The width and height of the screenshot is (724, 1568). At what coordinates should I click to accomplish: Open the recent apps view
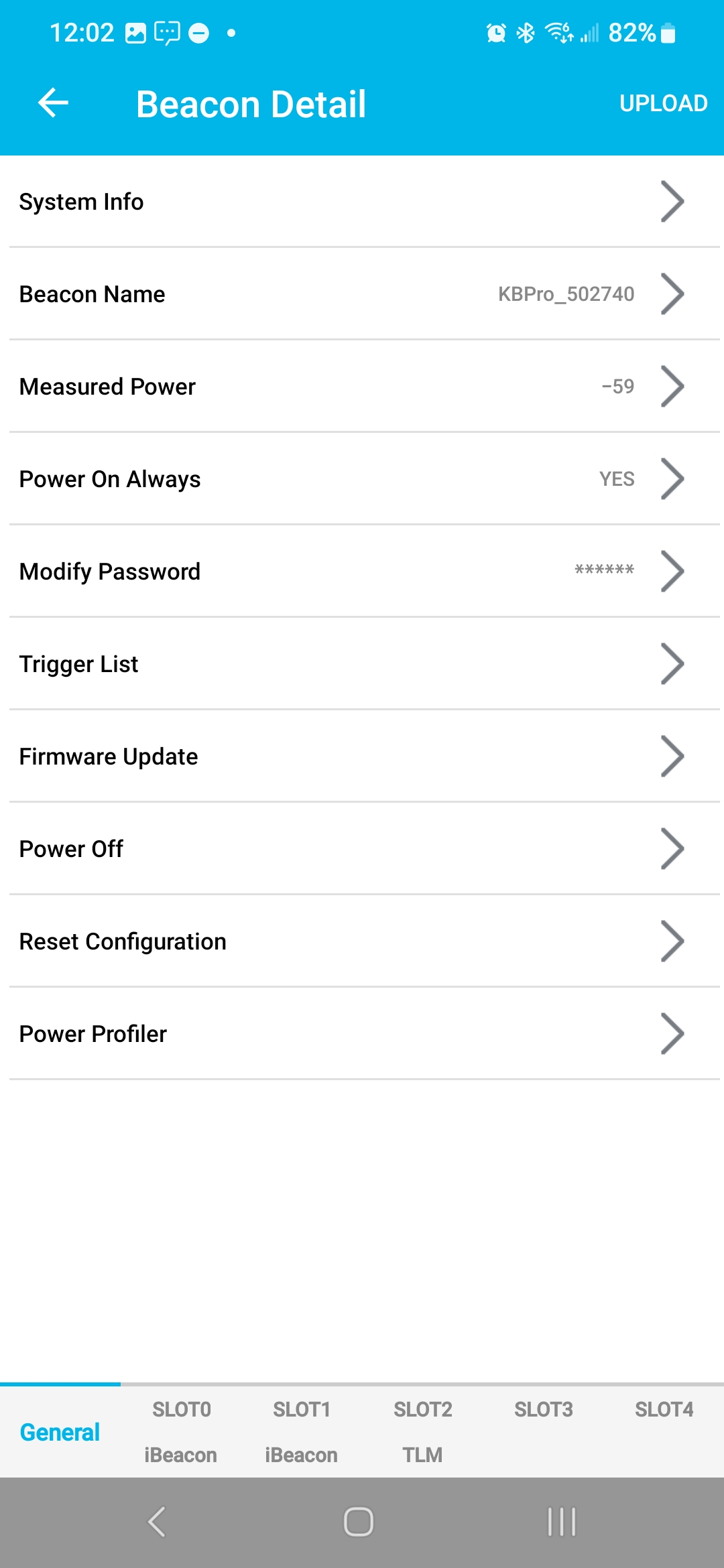coord(561,1521)
